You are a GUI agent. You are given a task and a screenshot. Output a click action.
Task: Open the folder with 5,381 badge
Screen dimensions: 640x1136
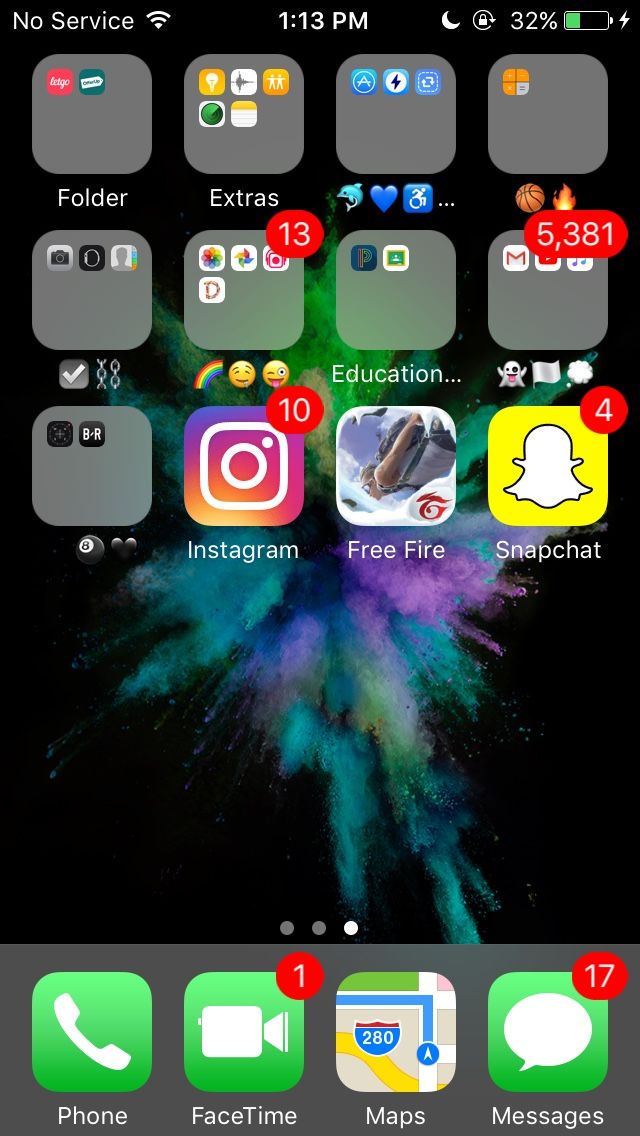pos(548,290)
